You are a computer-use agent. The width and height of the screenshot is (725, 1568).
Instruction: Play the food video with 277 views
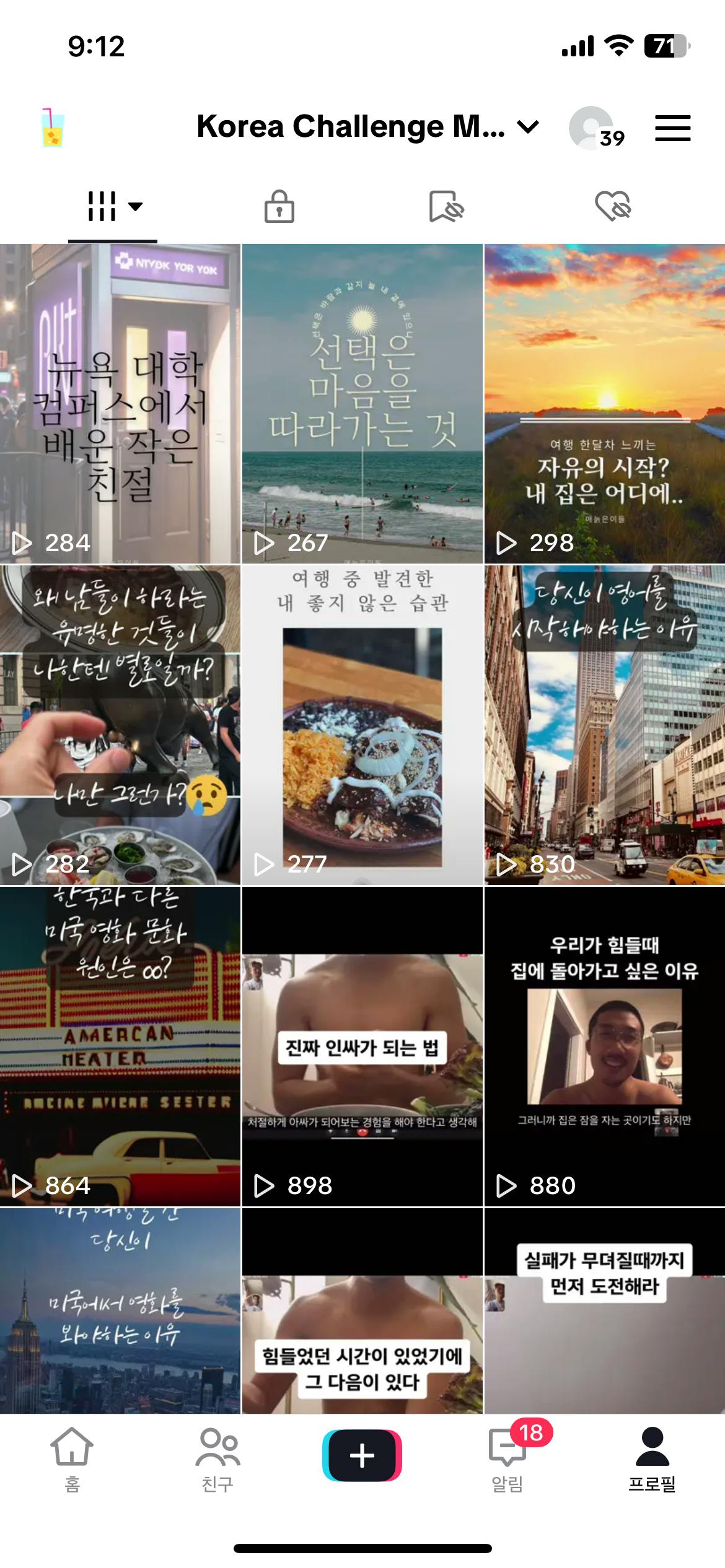(362, 725)
